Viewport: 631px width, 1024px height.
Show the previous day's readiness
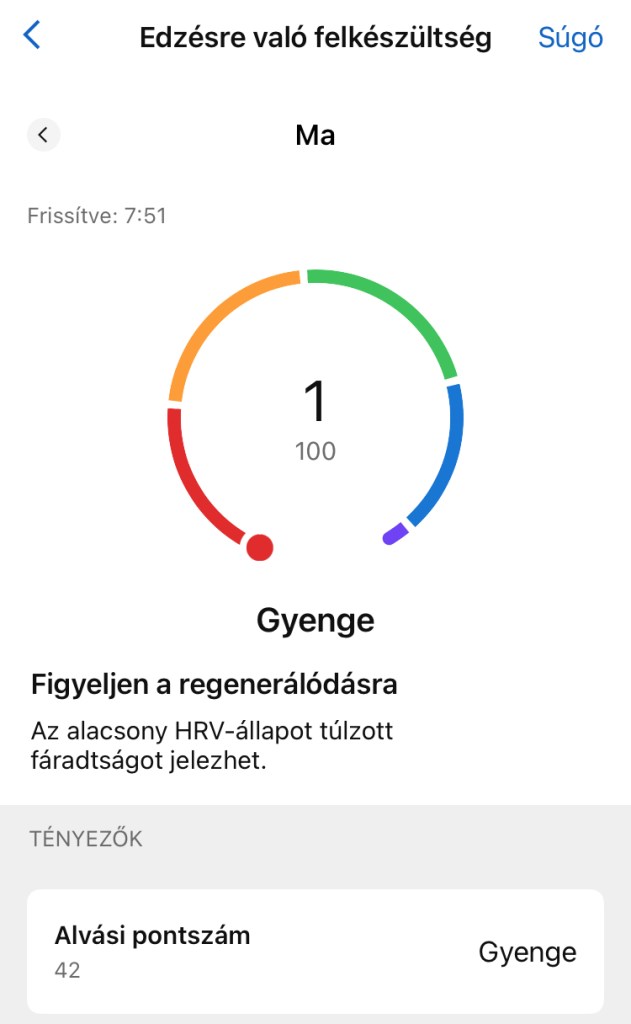[43, 135]
